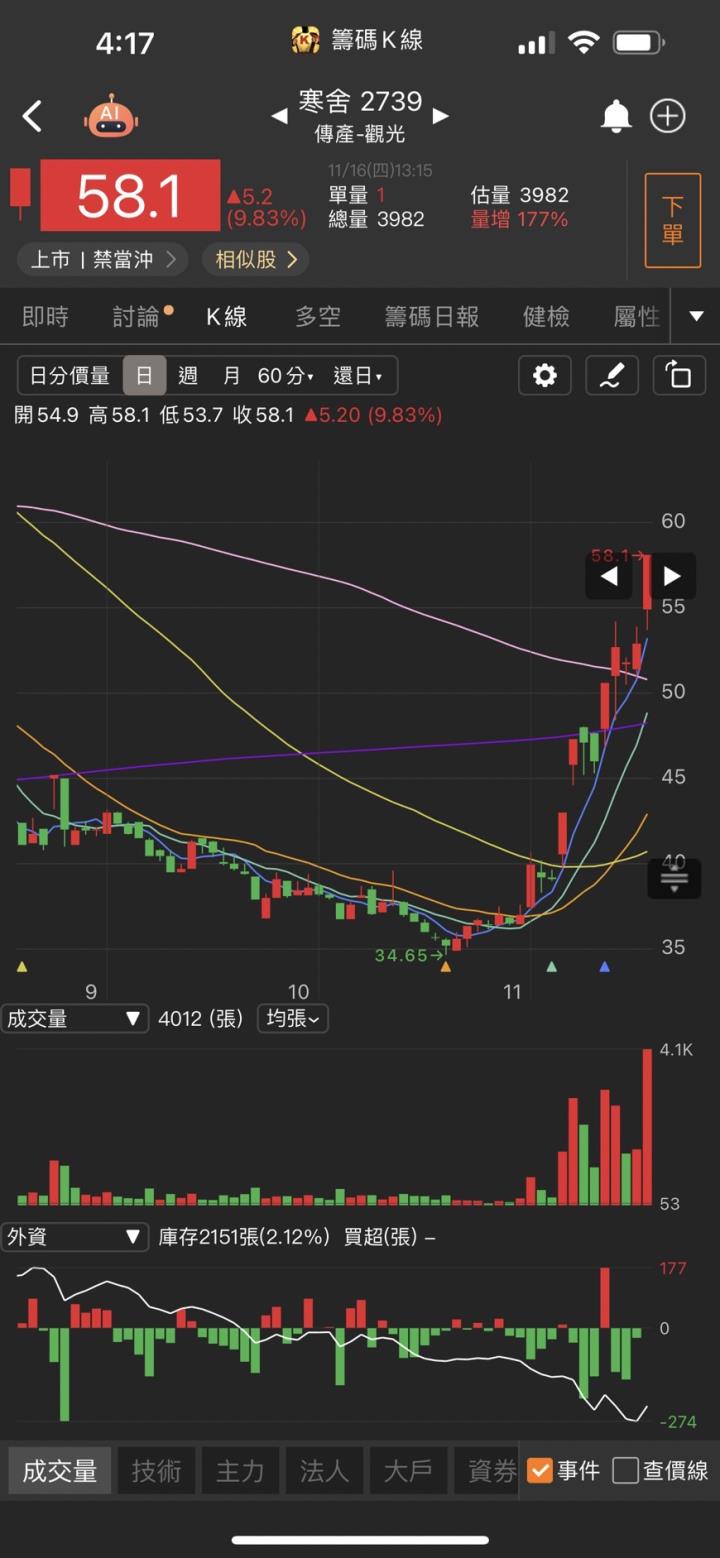The height and width of the screenshot is (1558, 720).
Task: Open the chart drawing tool
Action: [611, 376]
